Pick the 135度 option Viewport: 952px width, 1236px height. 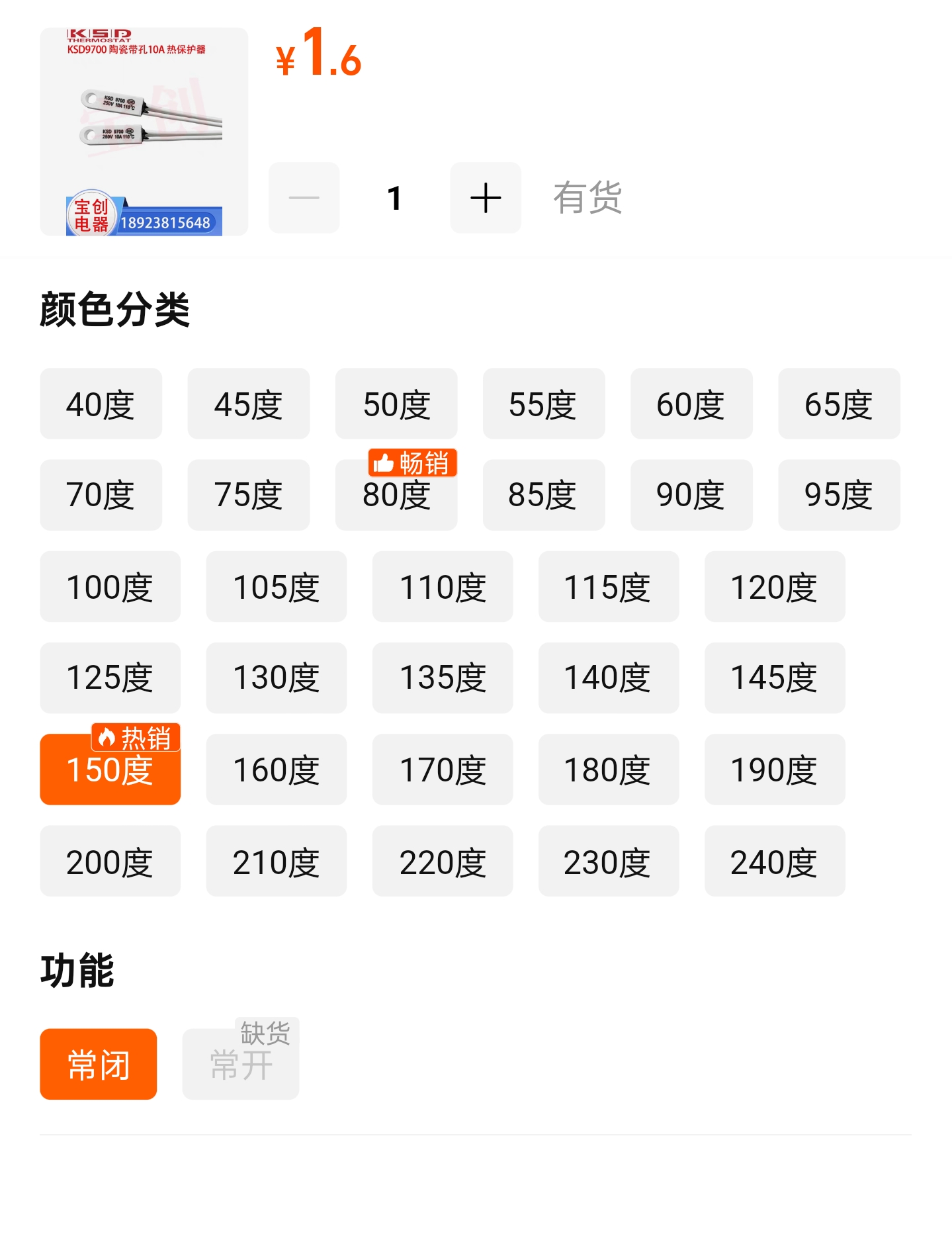(443, 678)
